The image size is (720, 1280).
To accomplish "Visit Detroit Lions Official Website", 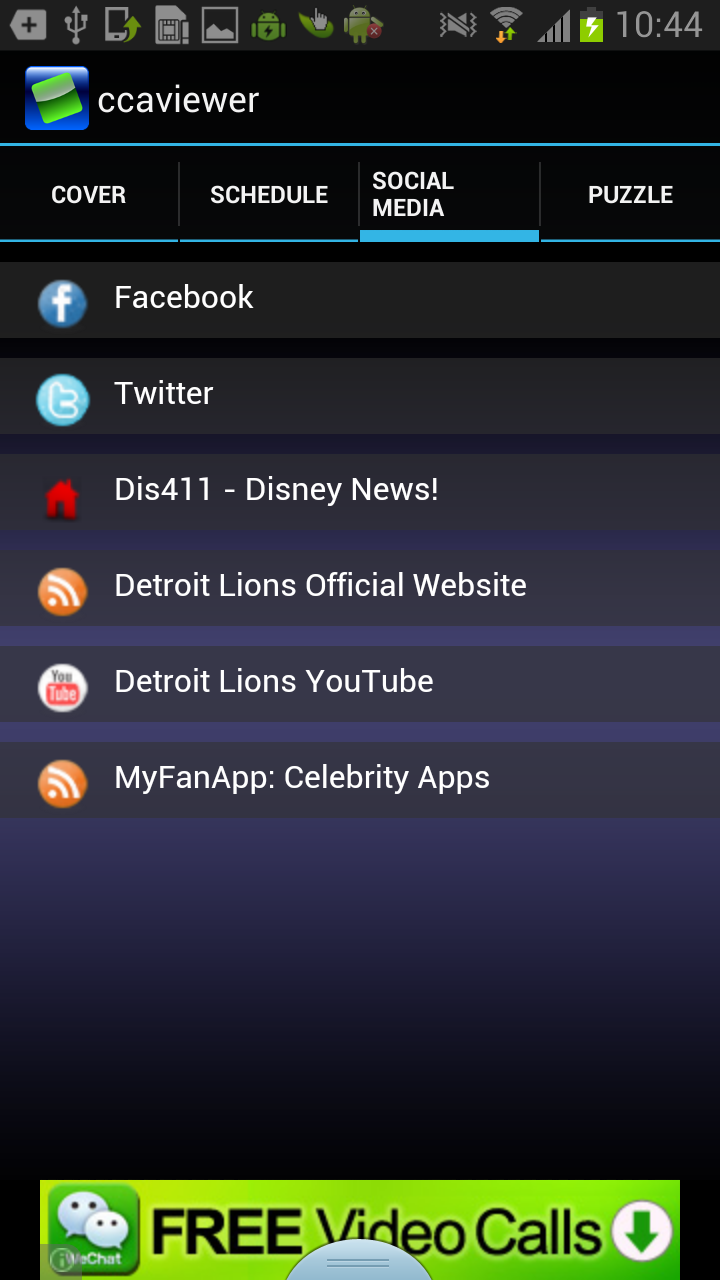I will (360, 587).
